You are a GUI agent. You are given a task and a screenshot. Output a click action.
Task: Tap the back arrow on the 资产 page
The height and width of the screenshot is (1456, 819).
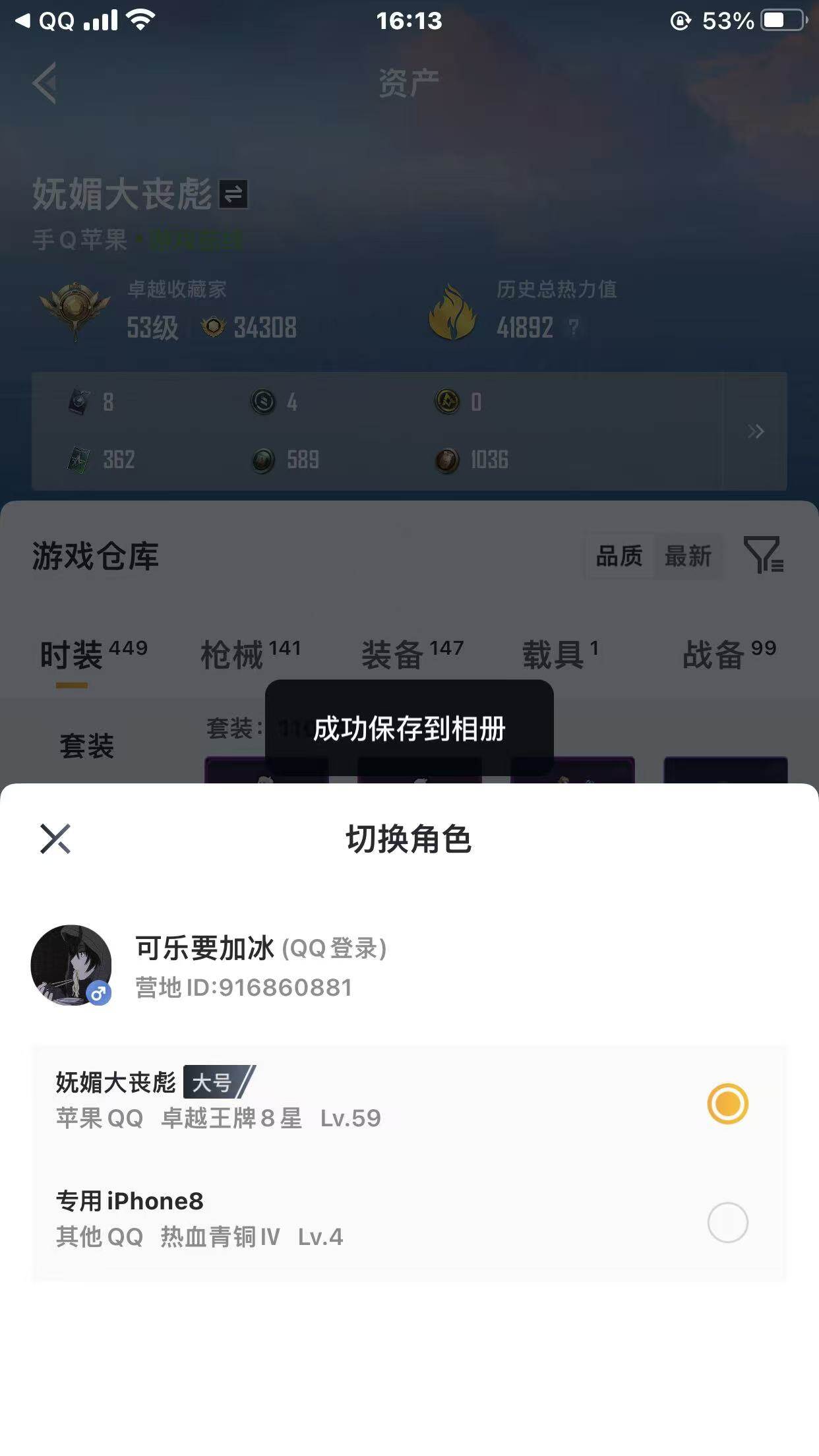pyautogui.click(x=44, y=84)
